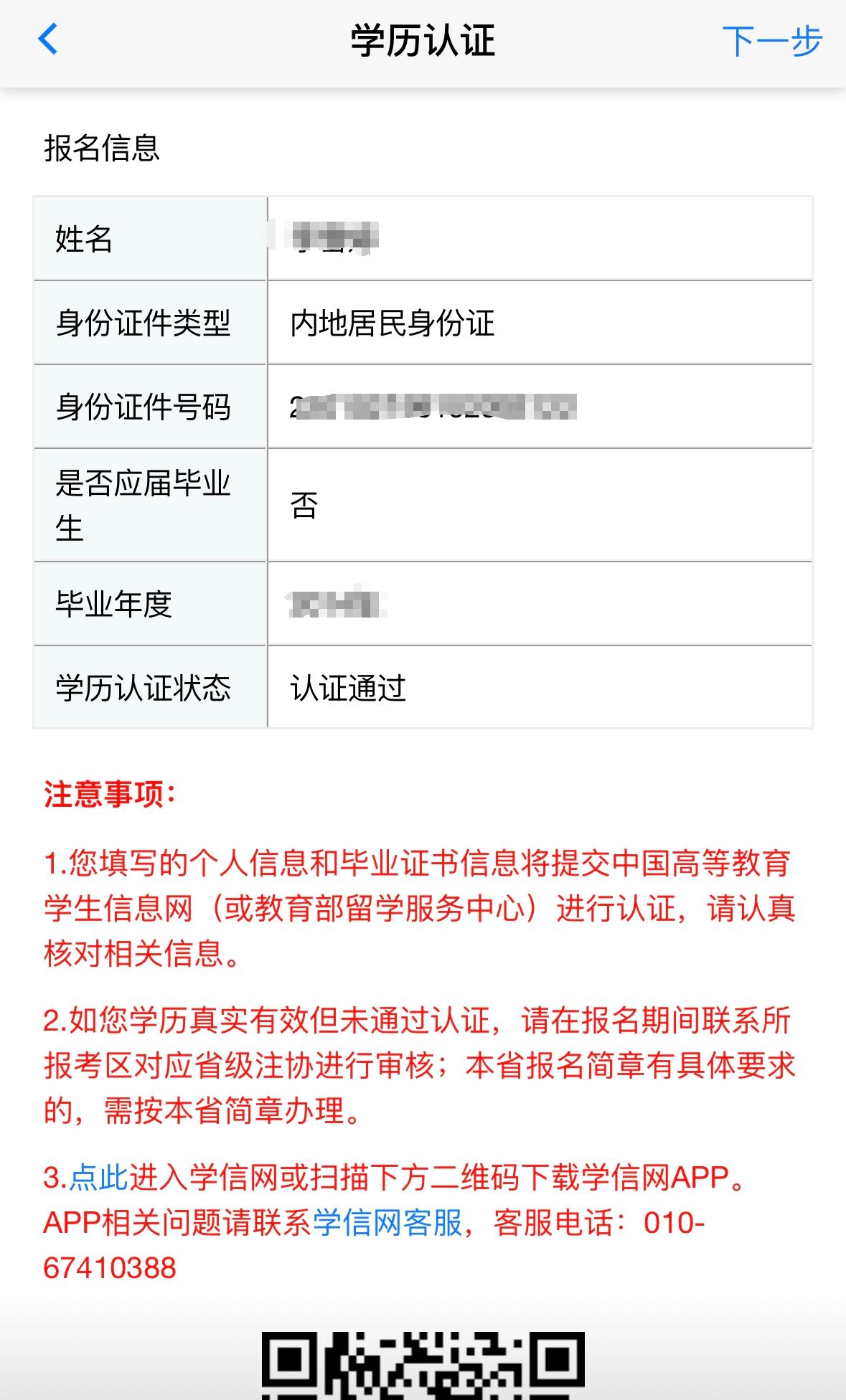Proceed with 下一步 in the header
This screenshot has height=1400, width=846.
point(771,41)
